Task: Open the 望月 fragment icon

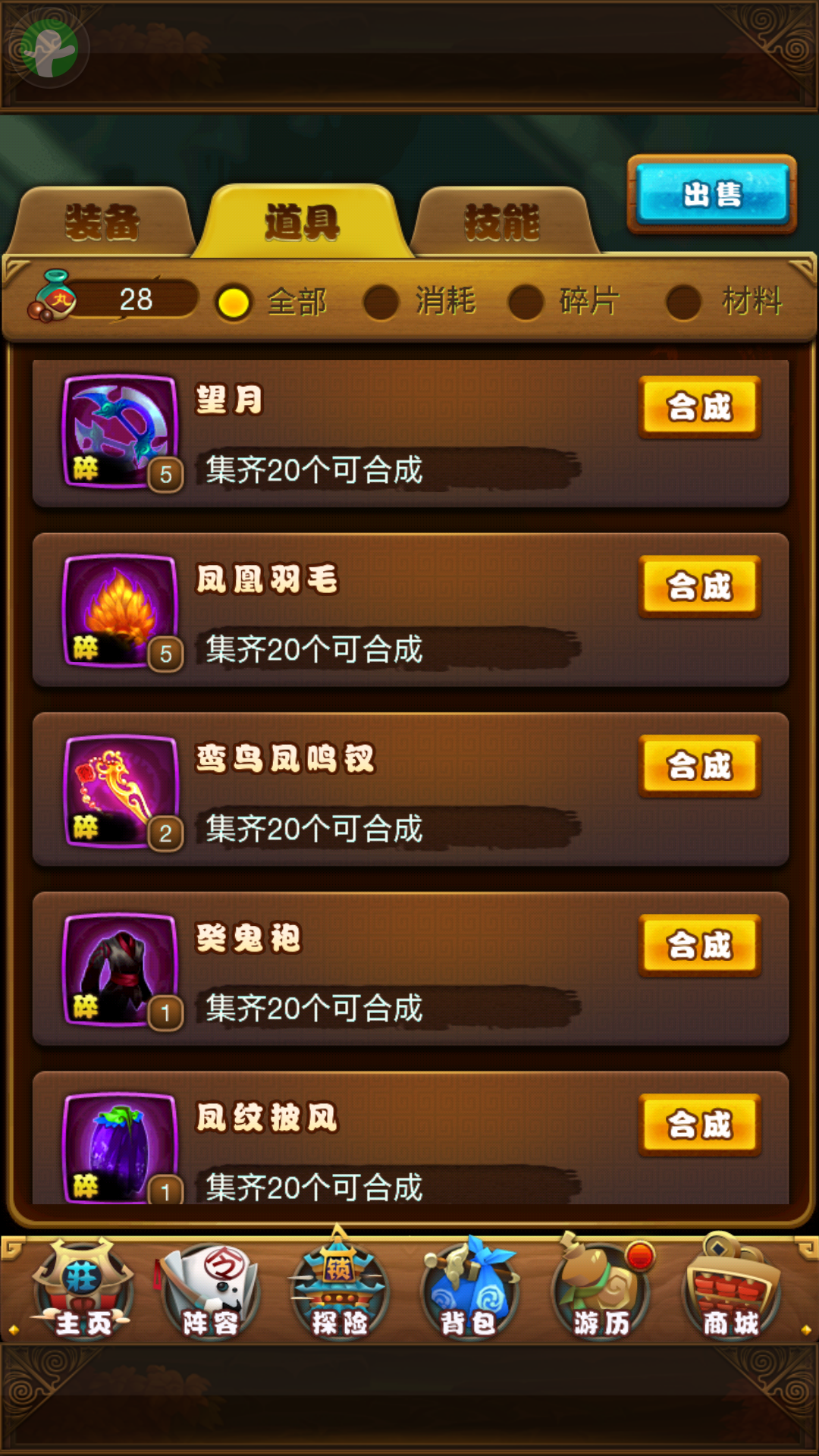Action: point(121,431)
